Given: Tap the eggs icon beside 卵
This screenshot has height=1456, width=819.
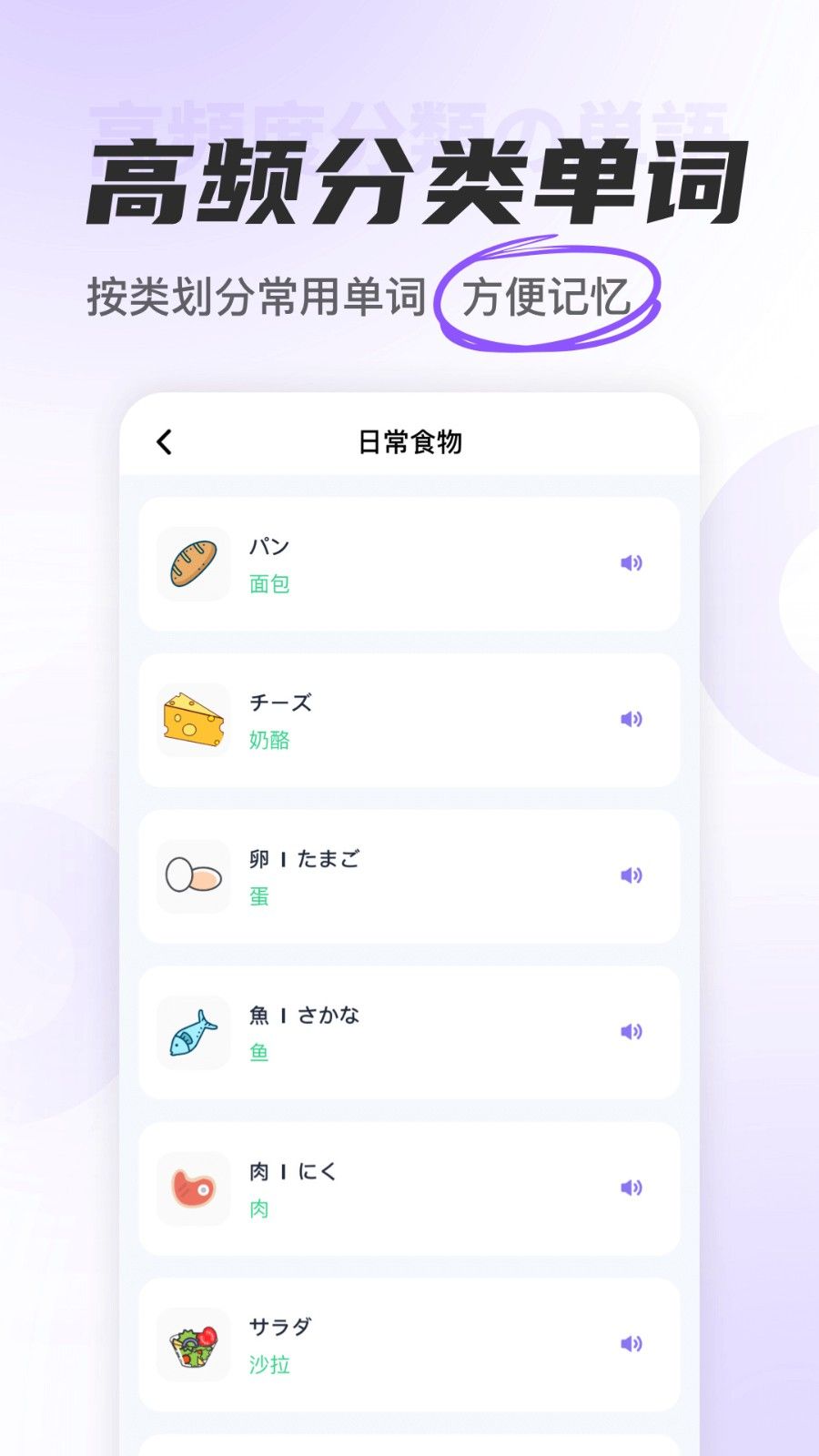Looking at the screenshot, I should (192, 875).
